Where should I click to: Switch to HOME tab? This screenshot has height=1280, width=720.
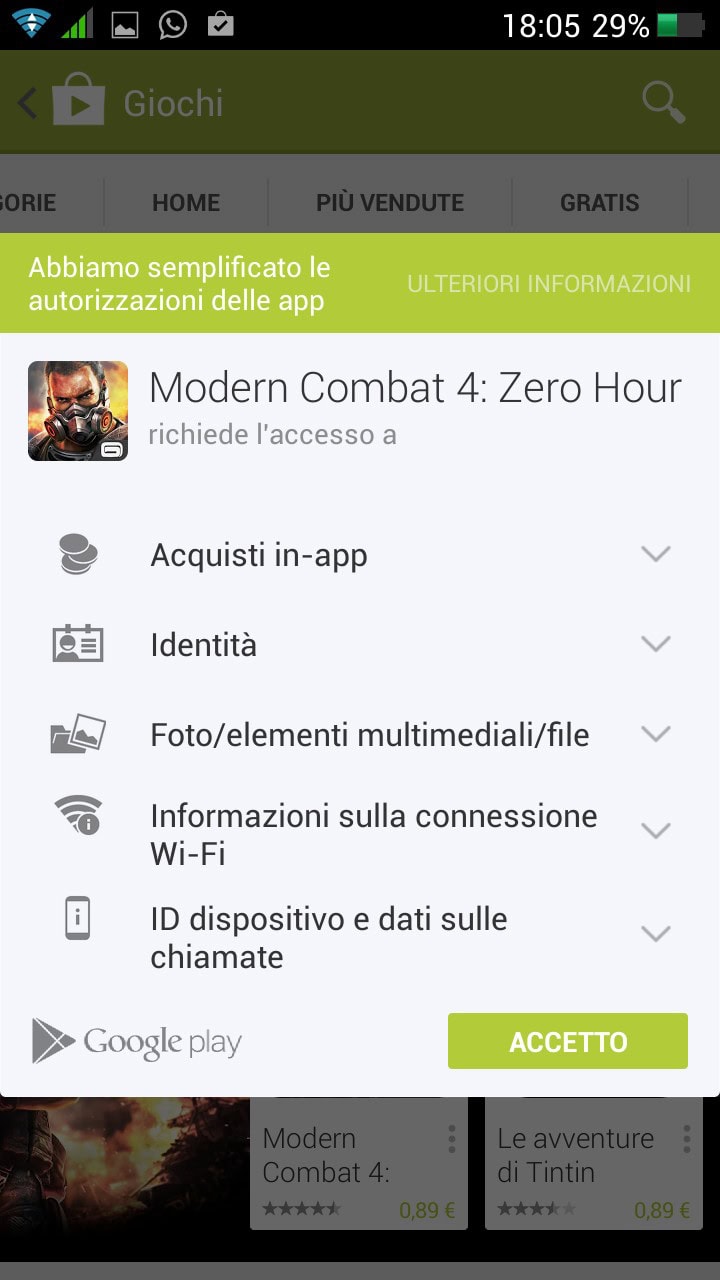[x=186, y=203]
